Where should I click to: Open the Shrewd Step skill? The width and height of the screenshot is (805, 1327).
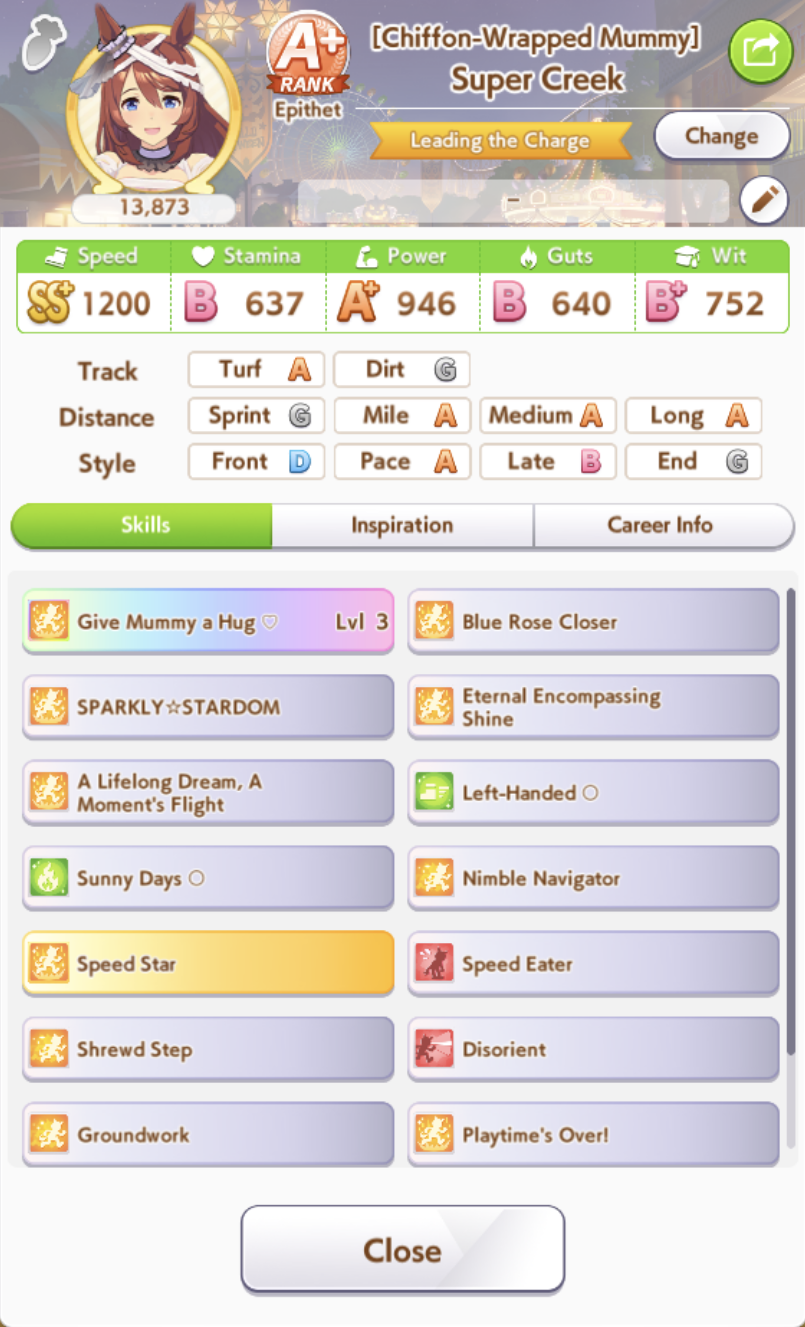[208, 1050]
